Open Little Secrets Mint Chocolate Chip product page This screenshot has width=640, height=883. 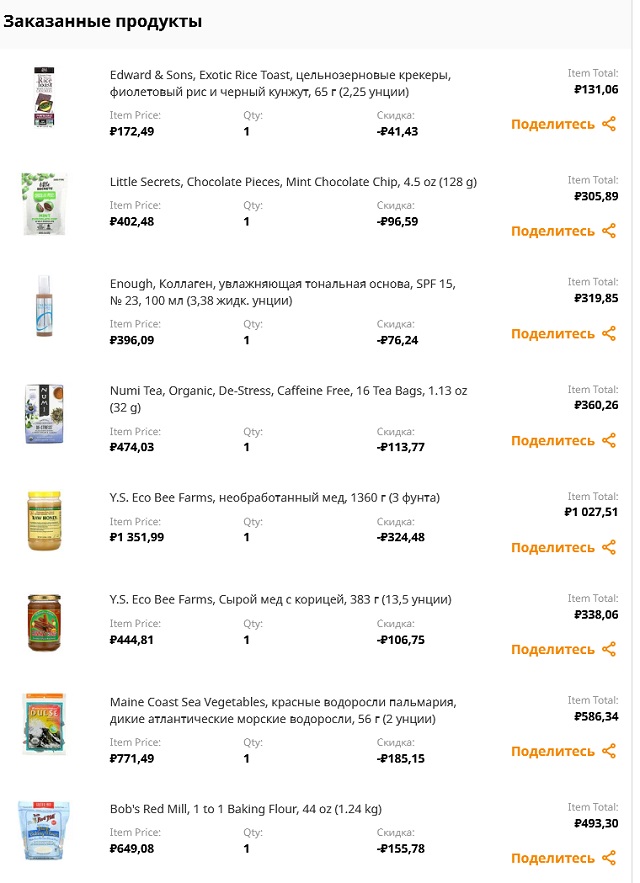click(x=293, y=182)
